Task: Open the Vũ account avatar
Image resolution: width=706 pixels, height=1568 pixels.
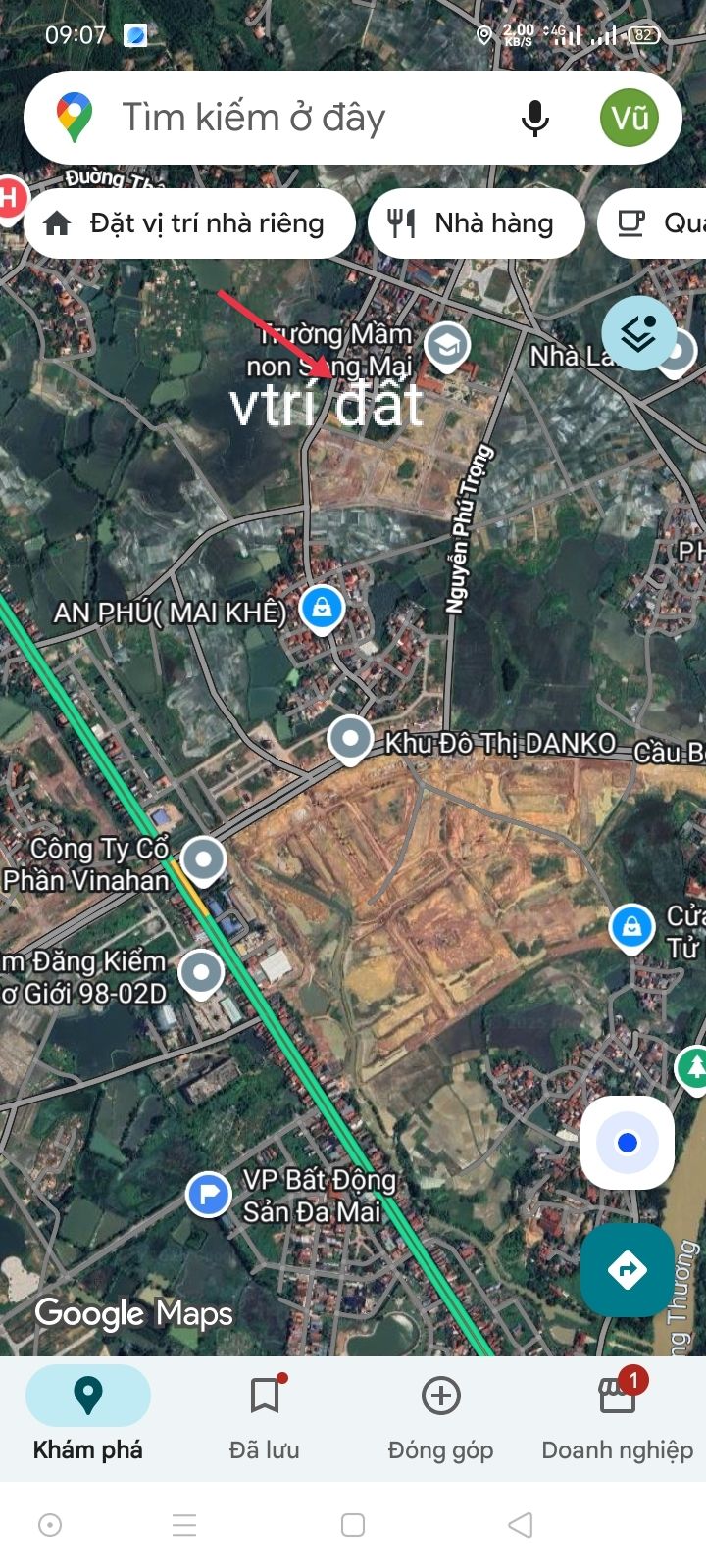Action: pos(629,119)
